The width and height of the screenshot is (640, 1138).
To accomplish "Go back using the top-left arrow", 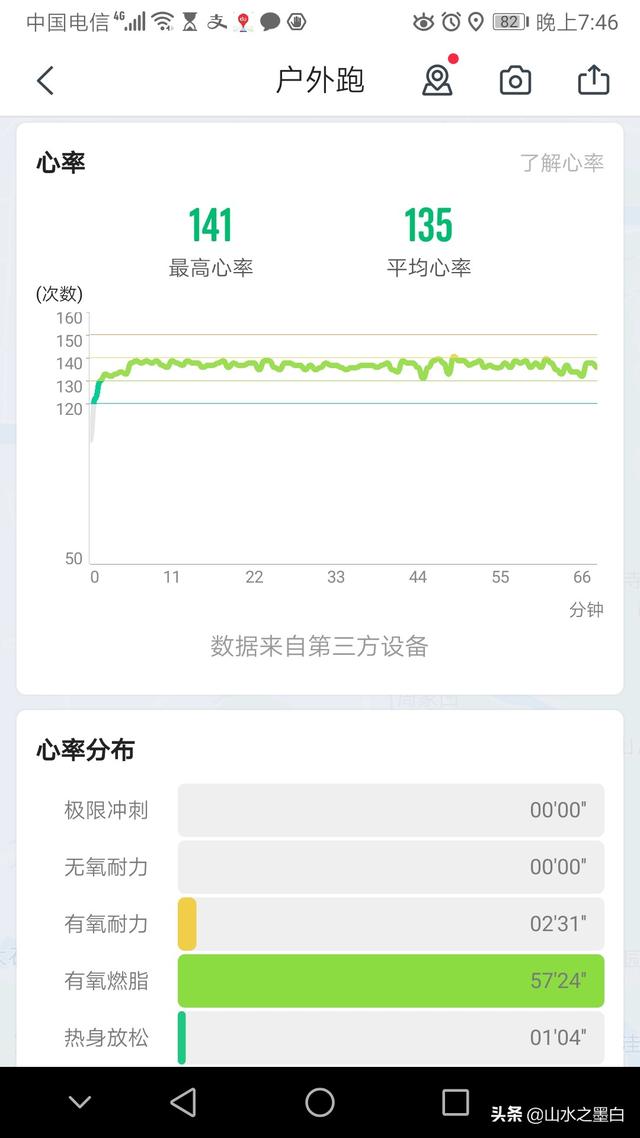I will [x=45, y=81].
